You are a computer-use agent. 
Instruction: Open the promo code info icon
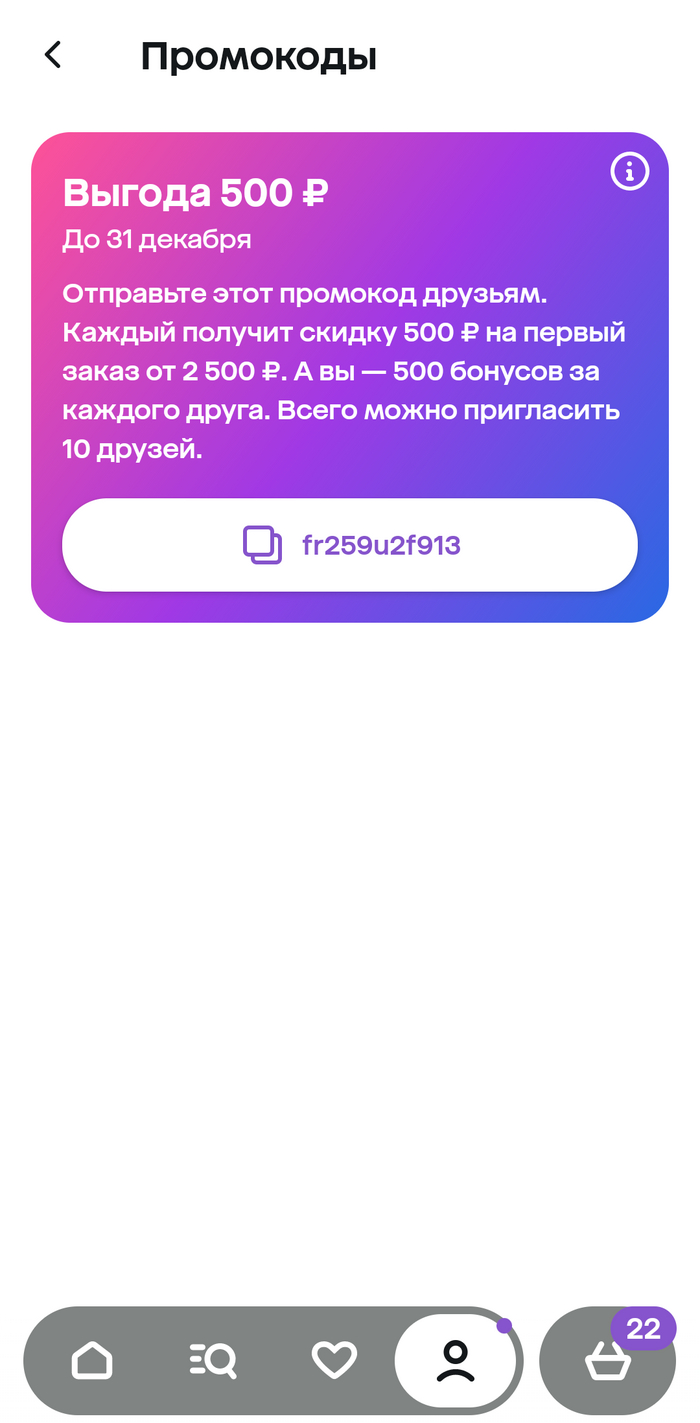(629, 172)
